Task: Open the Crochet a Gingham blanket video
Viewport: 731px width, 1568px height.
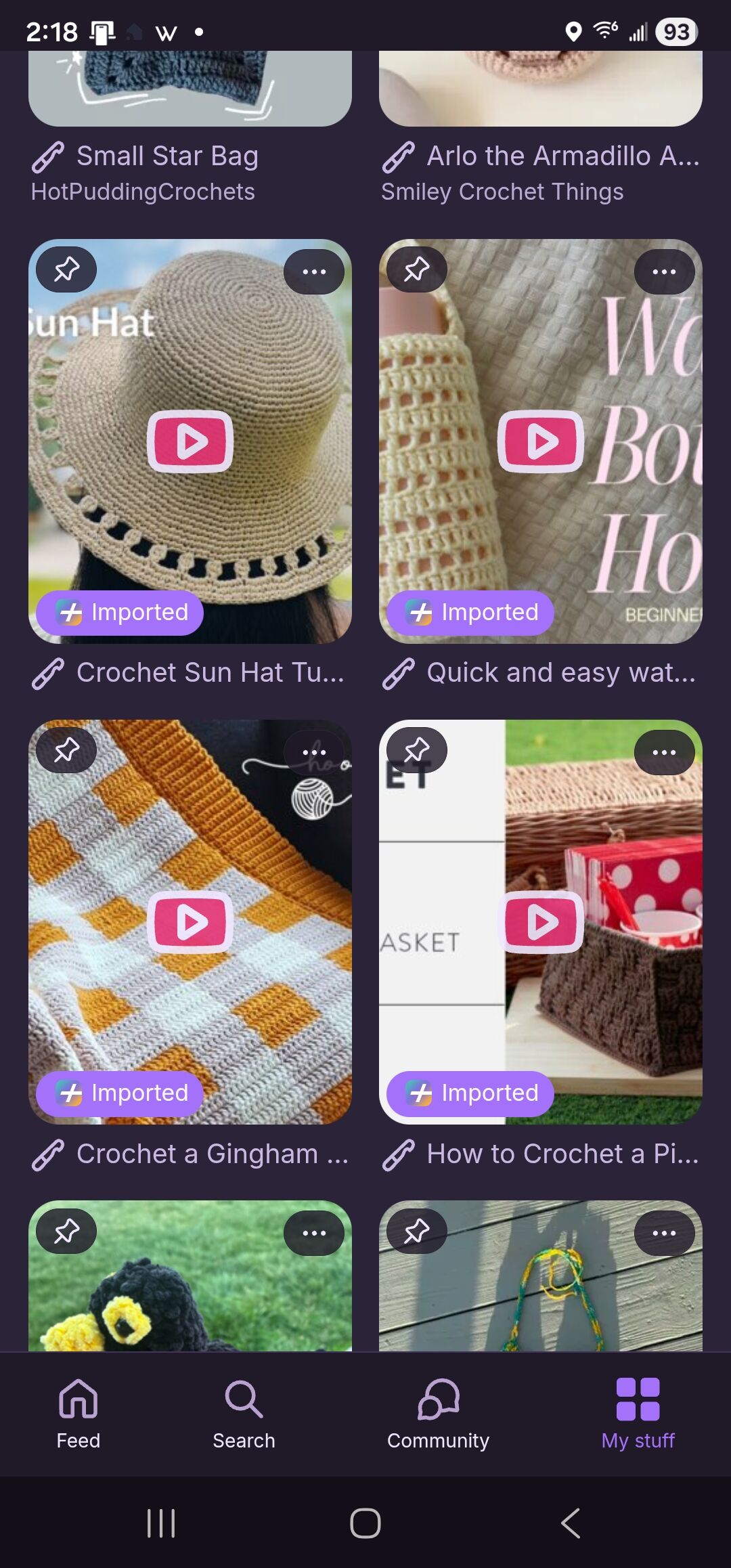Action: click(190, 922)
